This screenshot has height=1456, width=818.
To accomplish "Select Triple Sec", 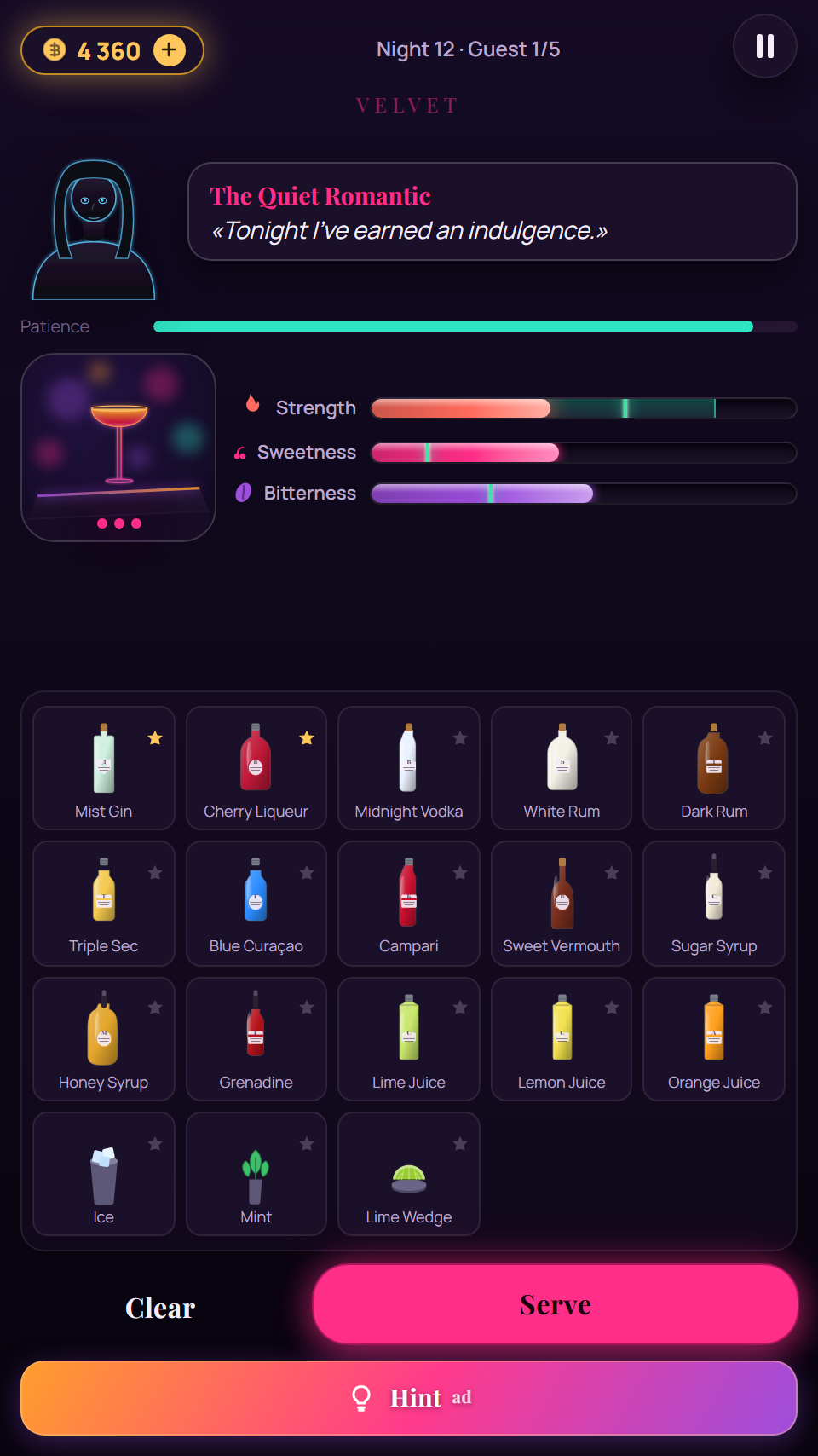I will click(x=104, y=904).
